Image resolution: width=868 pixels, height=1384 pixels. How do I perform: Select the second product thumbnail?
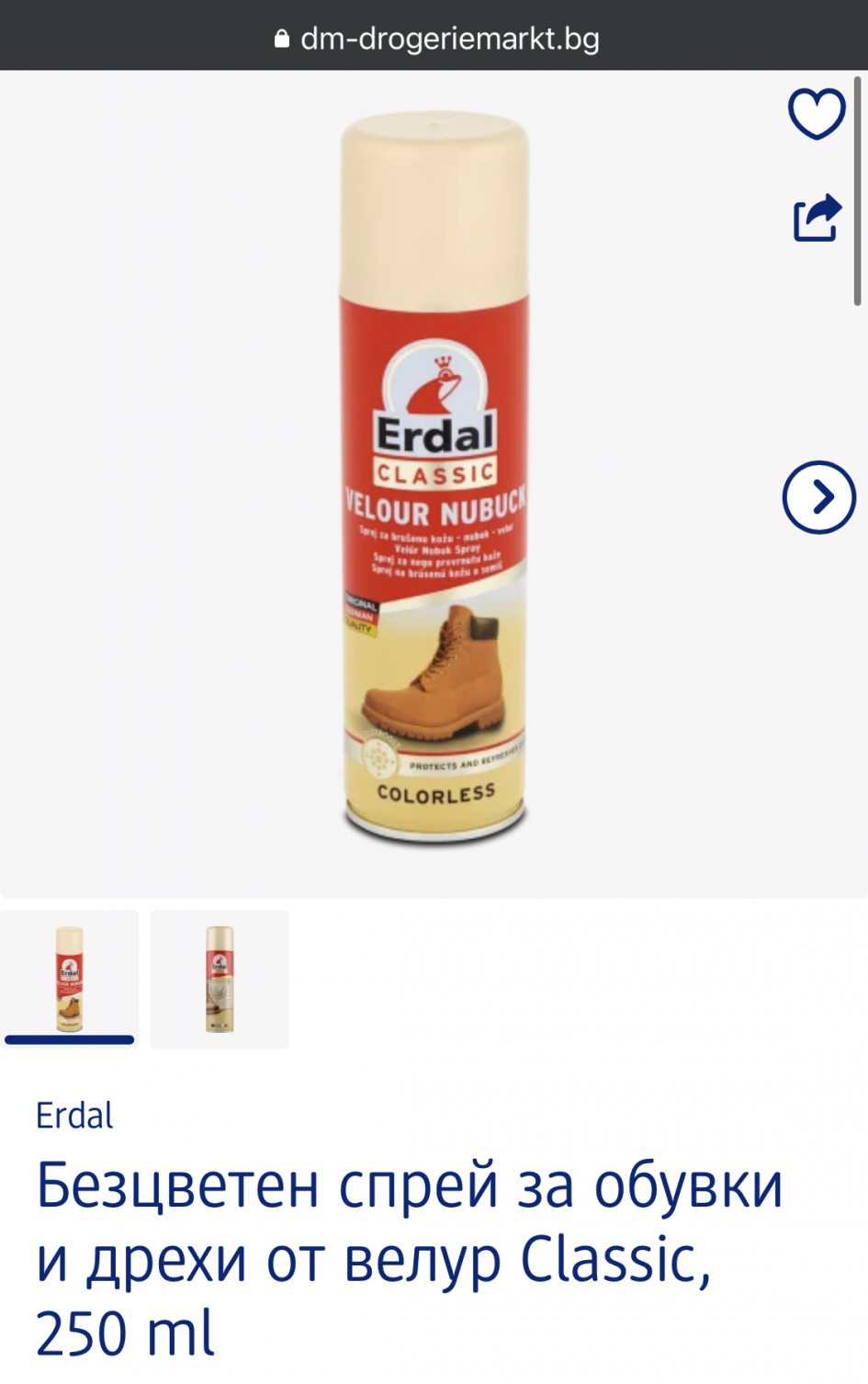click(220, 979)
